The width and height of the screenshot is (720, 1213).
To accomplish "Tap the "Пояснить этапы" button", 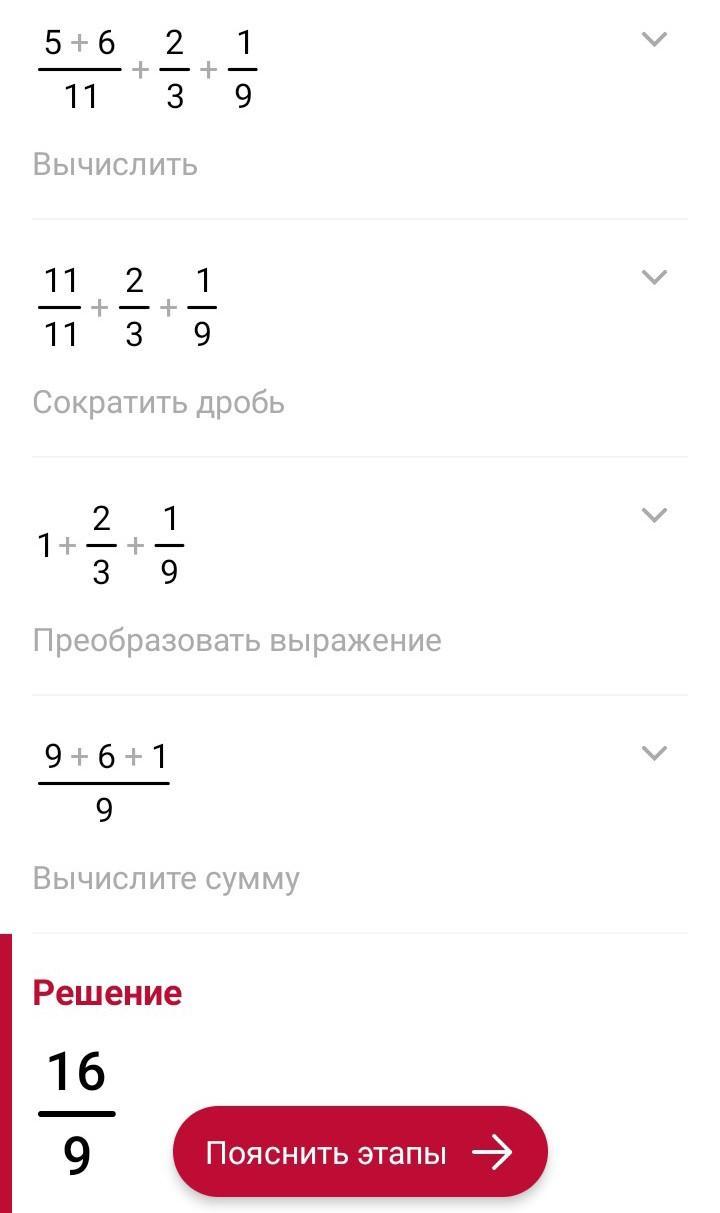I will 360,1152.
